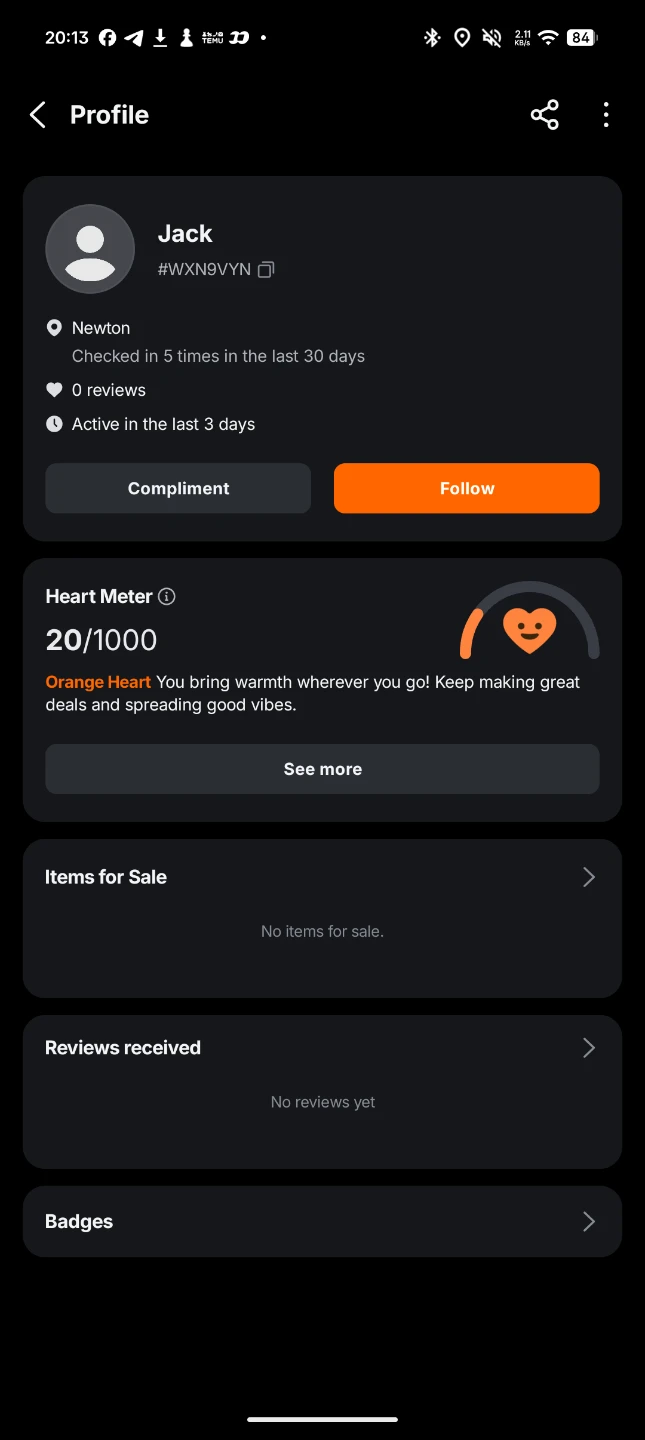Viewport: 645px width, 1440px height.
Task: Go back from the Profile screen
Action: [38, 115]
